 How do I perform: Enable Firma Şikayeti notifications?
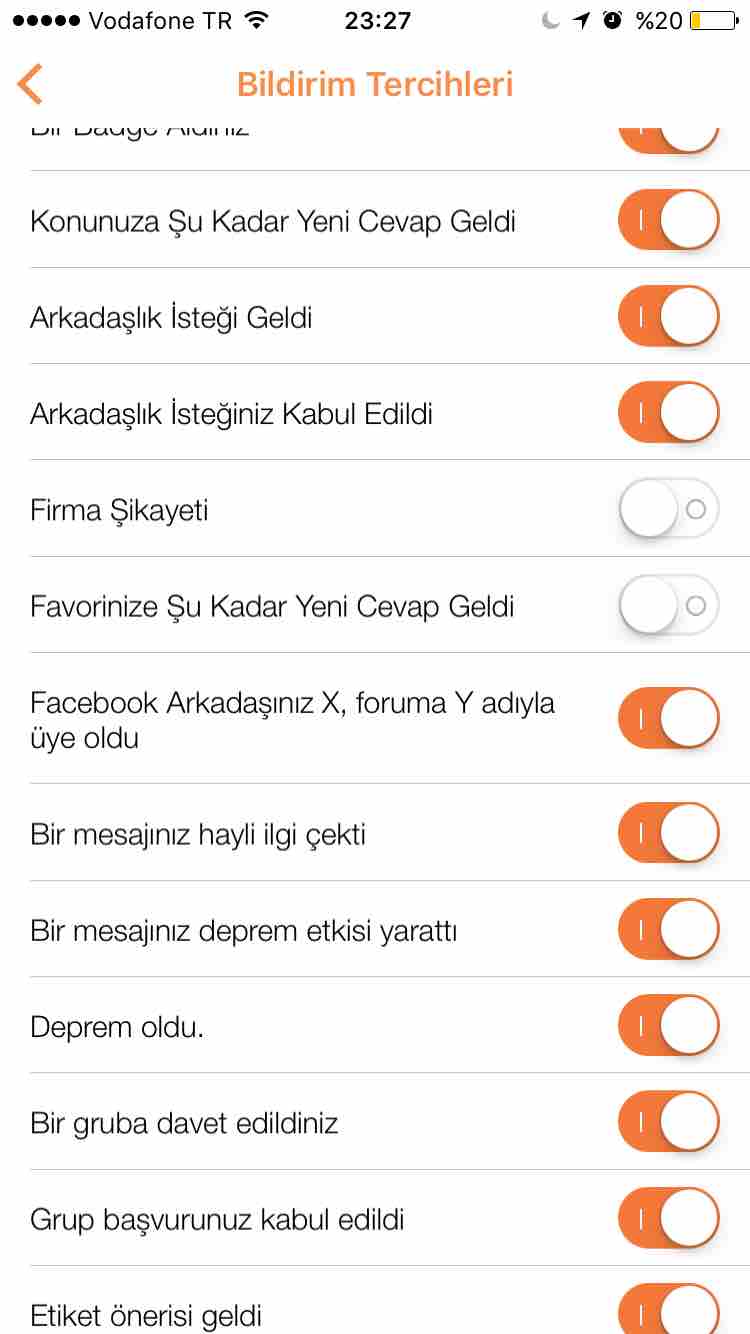(x=669, y=509)
